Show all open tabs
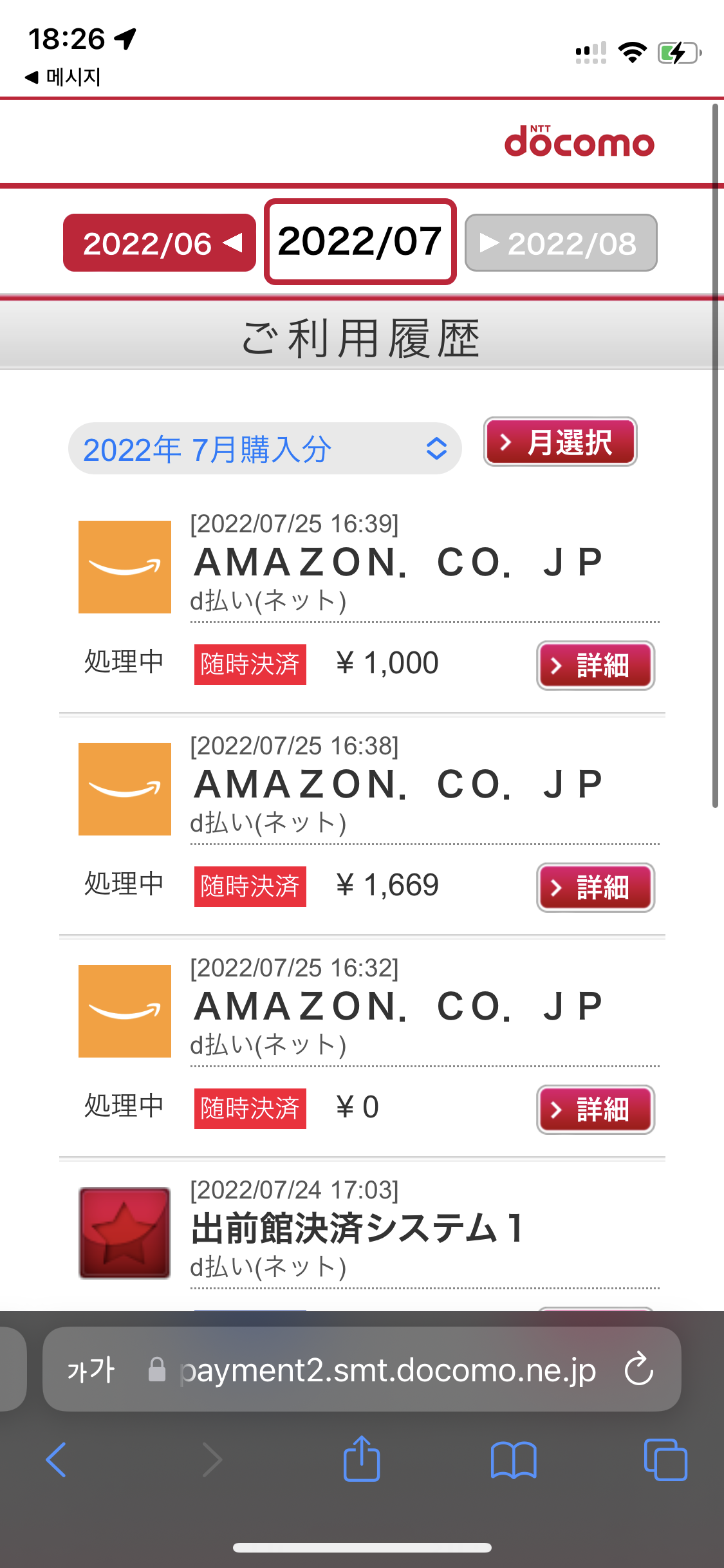Screen dimensions: 724x1568 click(x=665, y=1459)
